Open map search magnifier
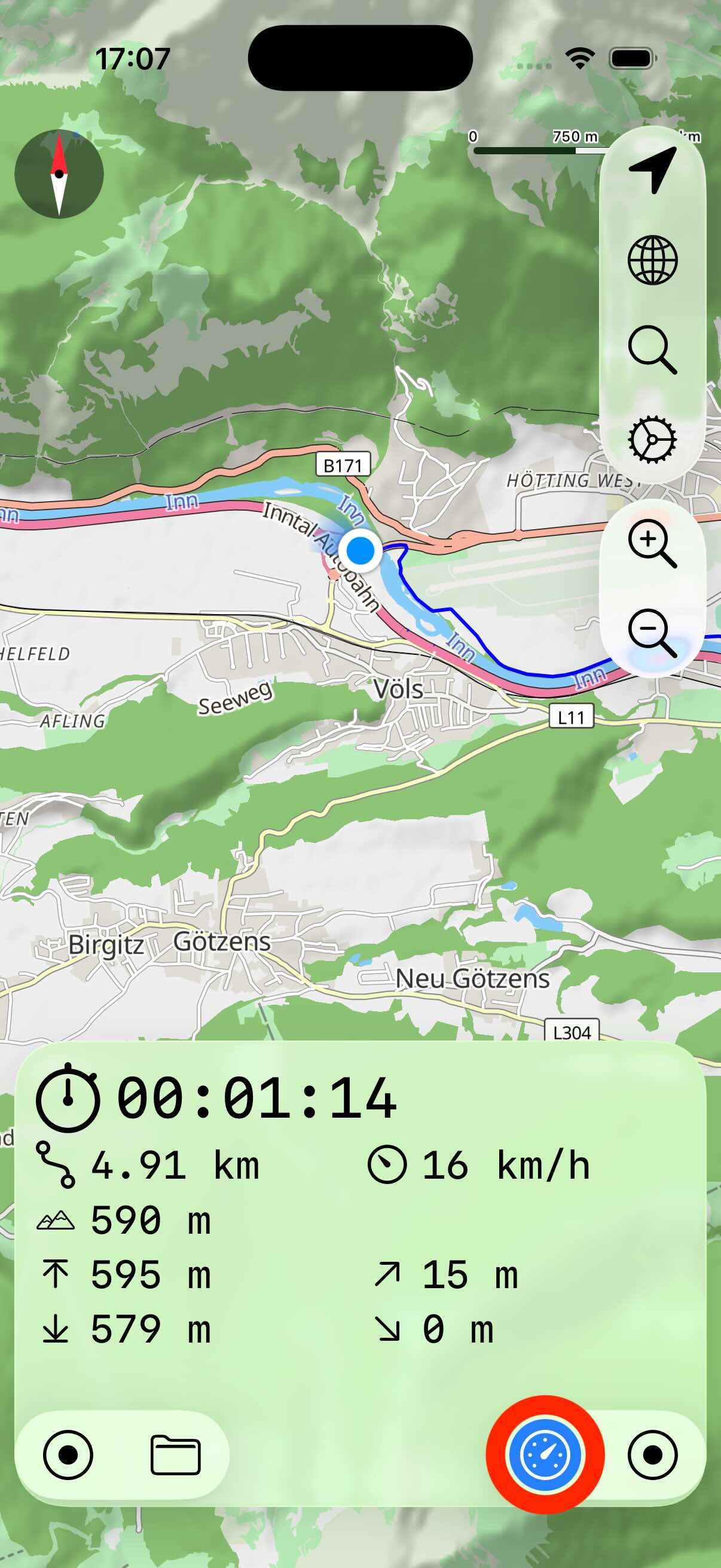Image resolution: width=721 pixels, height=1568 pixels. 652,349
